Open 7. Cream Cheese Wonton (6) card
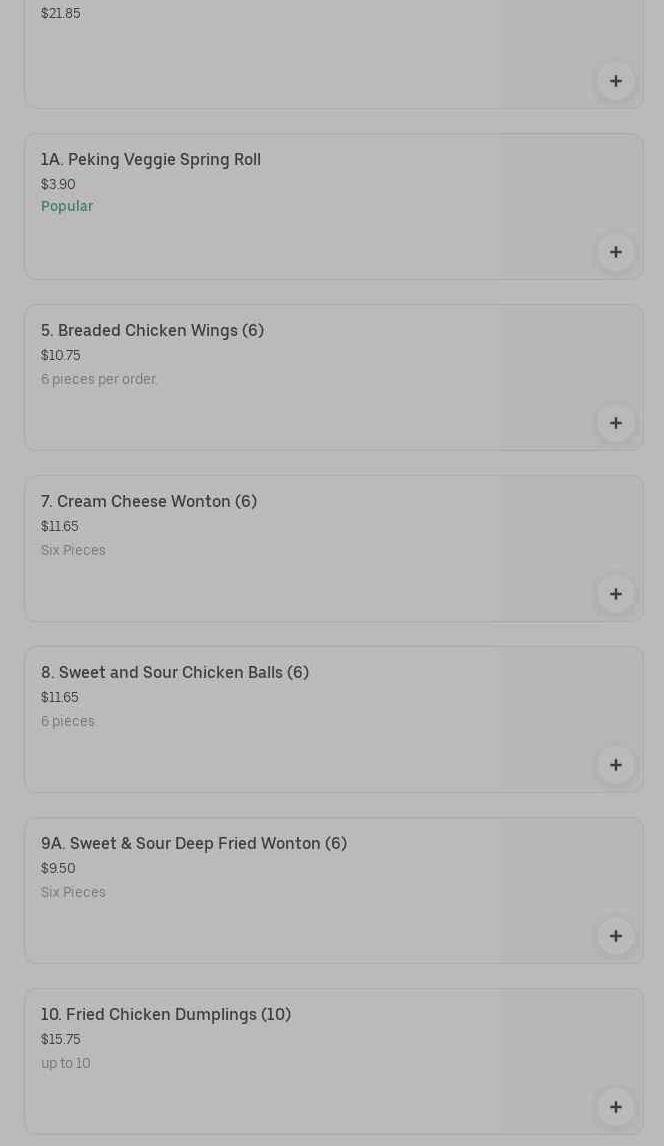Screen dimensions: 664x1146 (x=149, y=502)
